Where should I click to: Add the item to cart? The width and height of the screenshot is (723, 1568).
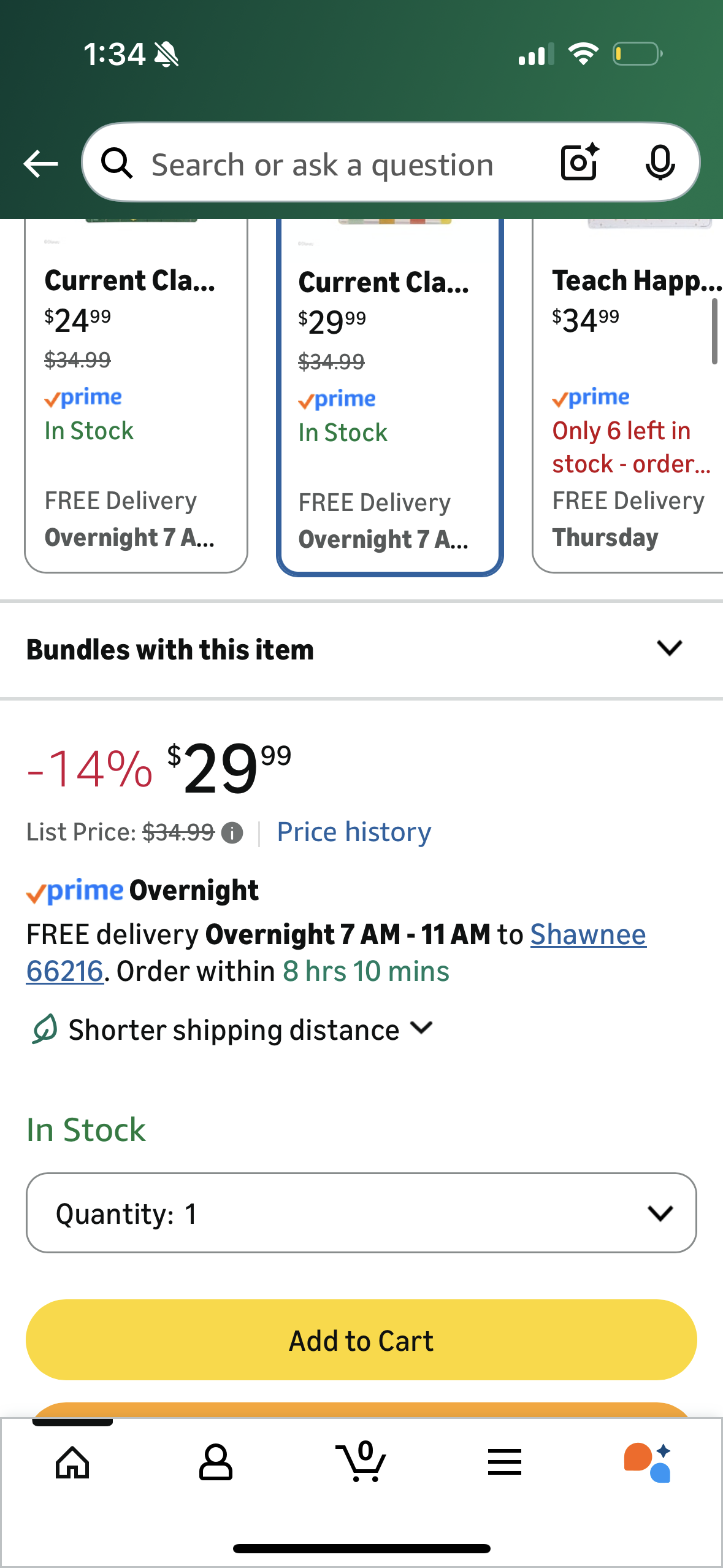pyautogui.click(x=361, y=1340)
